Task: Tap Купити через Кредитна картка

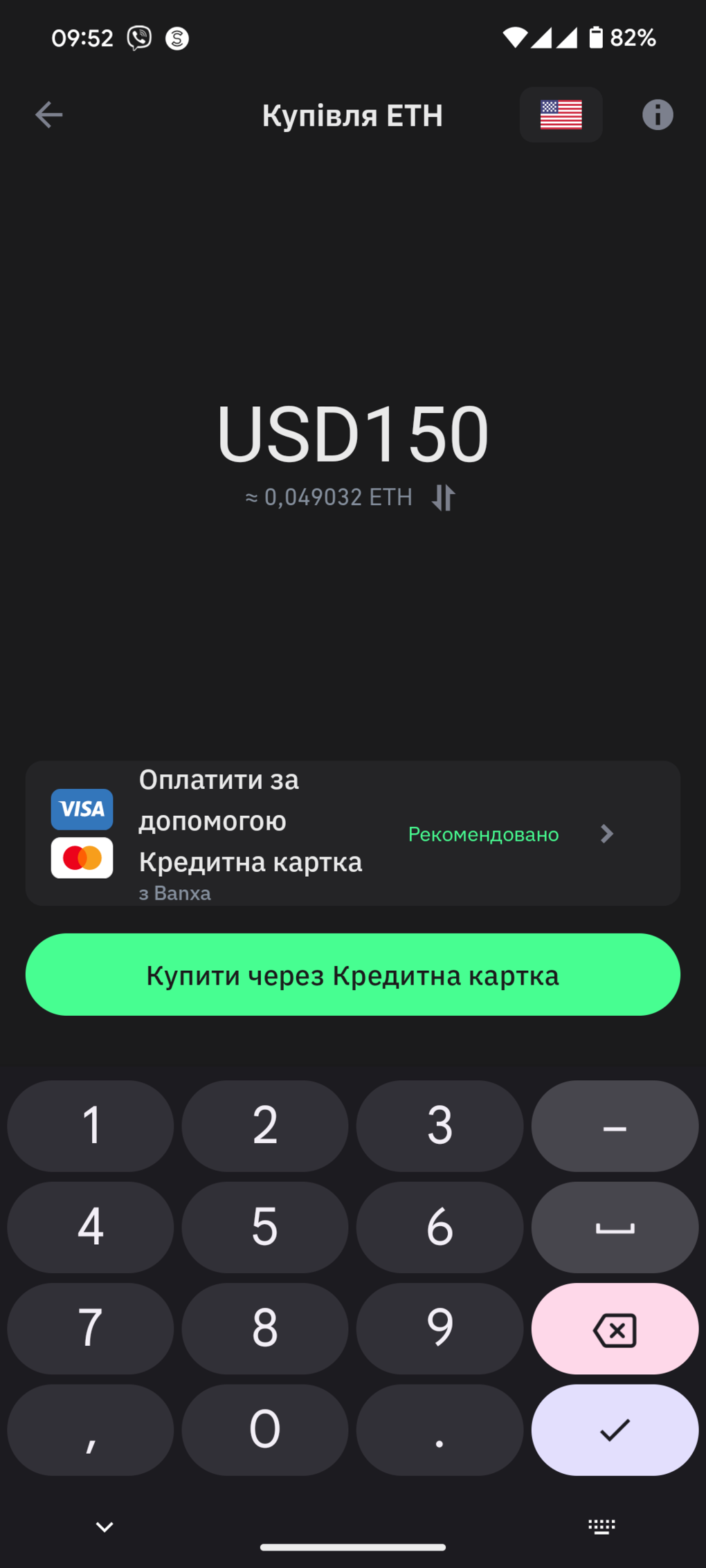Action: pyautogui.click(x=352, y=974)
